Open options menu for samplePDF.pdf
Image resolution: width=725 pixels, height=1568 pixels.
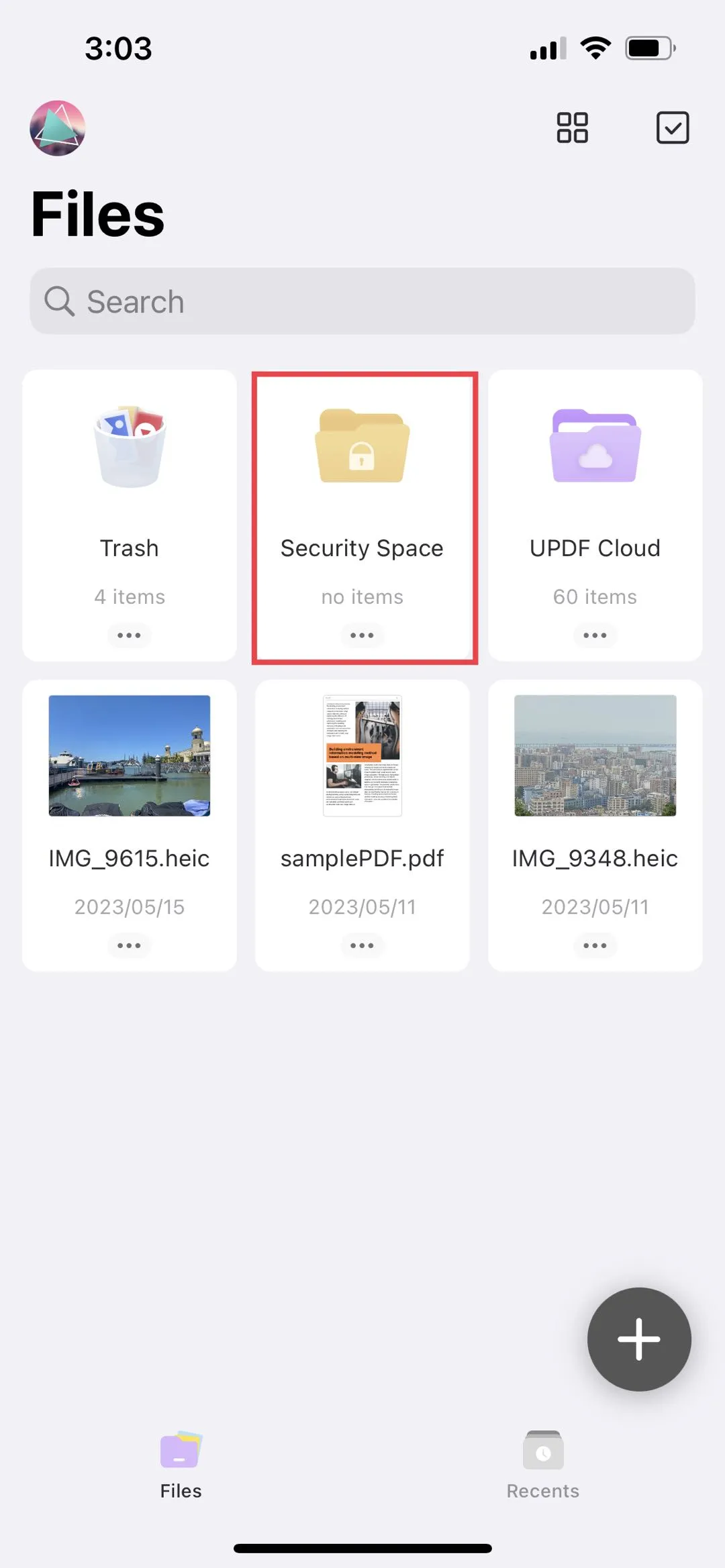pyautogui.click(x=362, y=945)
